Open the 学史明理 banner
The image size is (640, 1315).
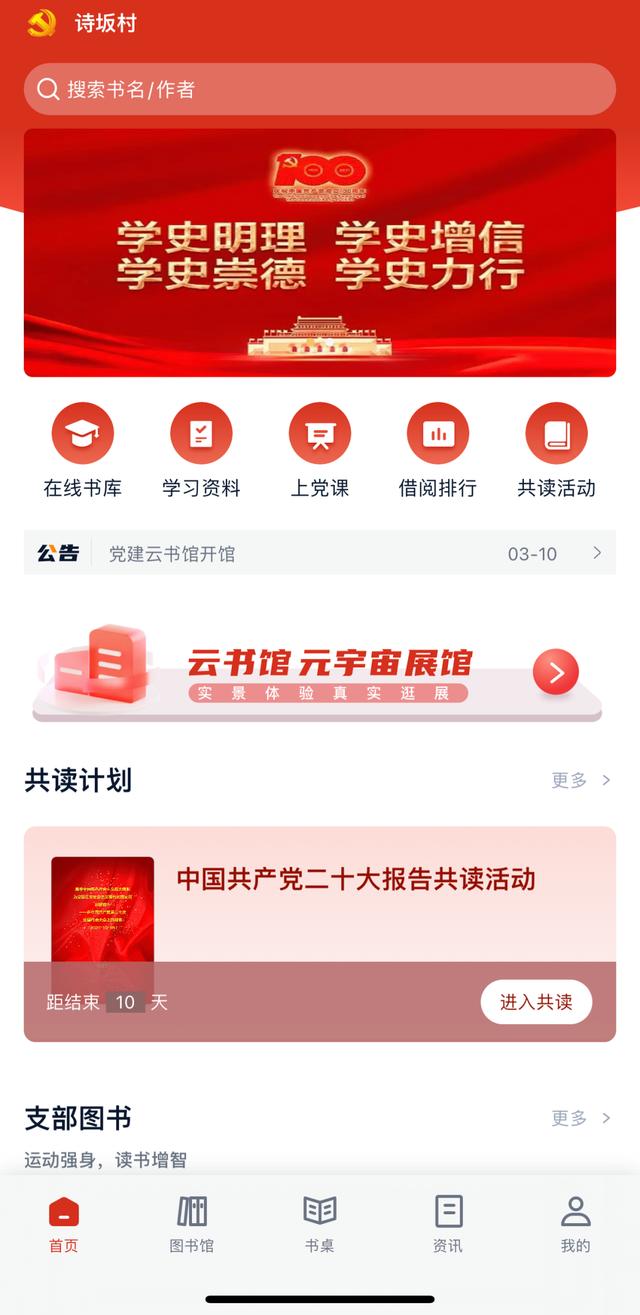pos(320,252)
